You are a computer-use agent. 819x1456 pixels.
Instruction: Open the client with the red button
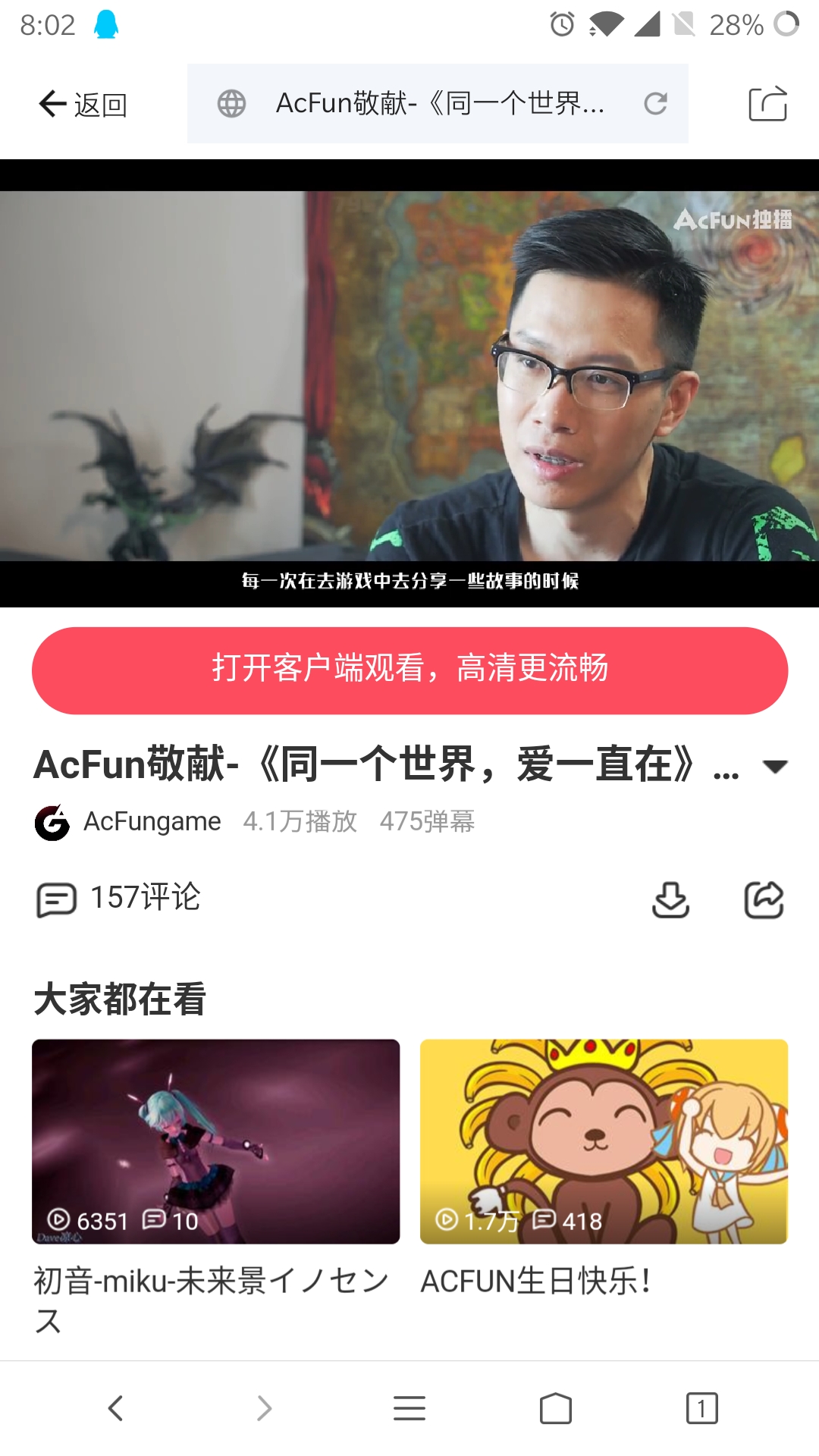point(409,670)
